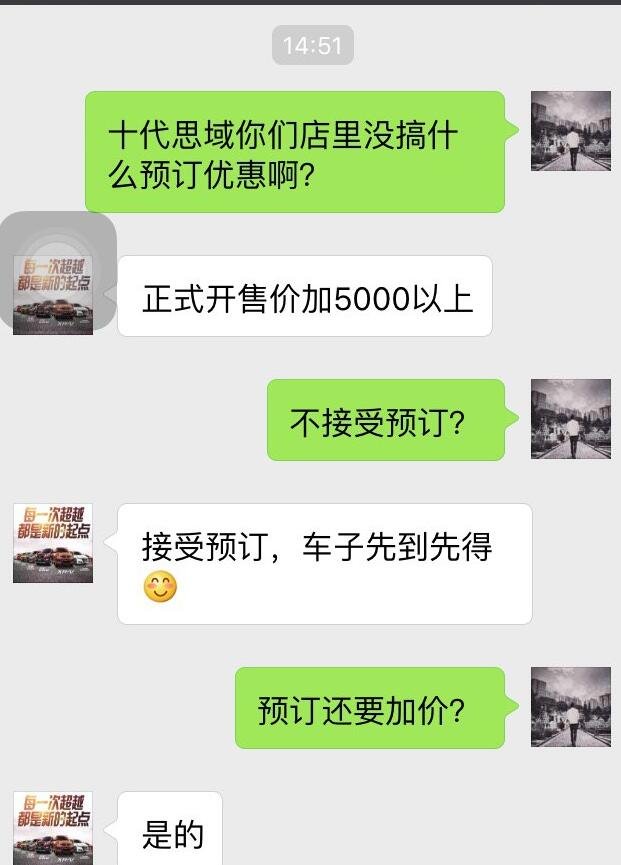The image size is (621, 865).
Task: Tap the avatar beside '不接受预订?' message
Action: (x=570, y=419)
